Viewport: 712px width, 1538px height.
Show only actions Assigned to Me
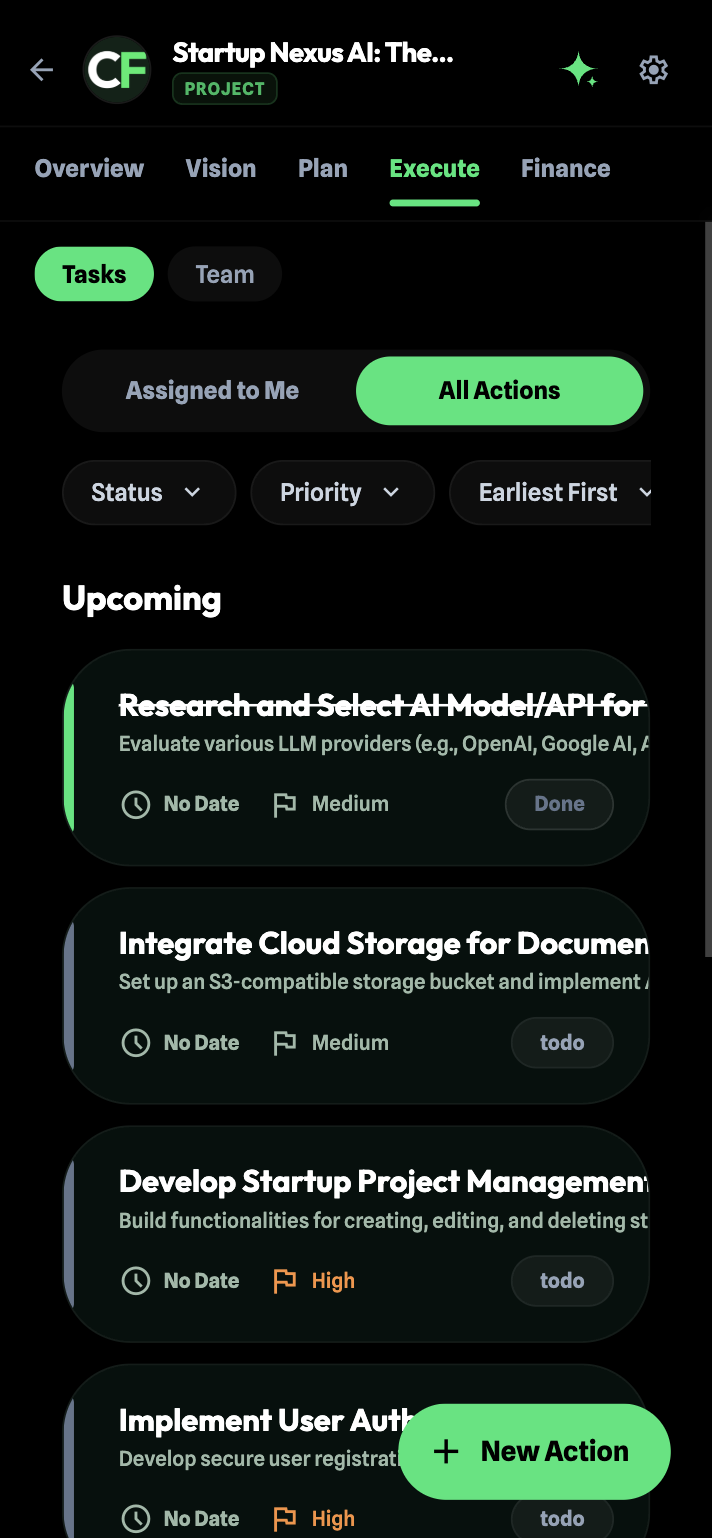pyautogui.click(x=212, y=391)
